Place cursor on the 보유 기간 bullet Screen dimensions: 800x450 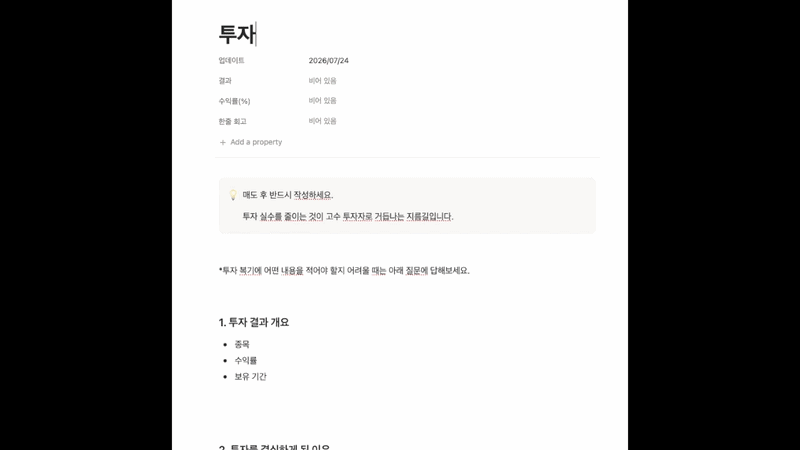click(x=251, y=377)
